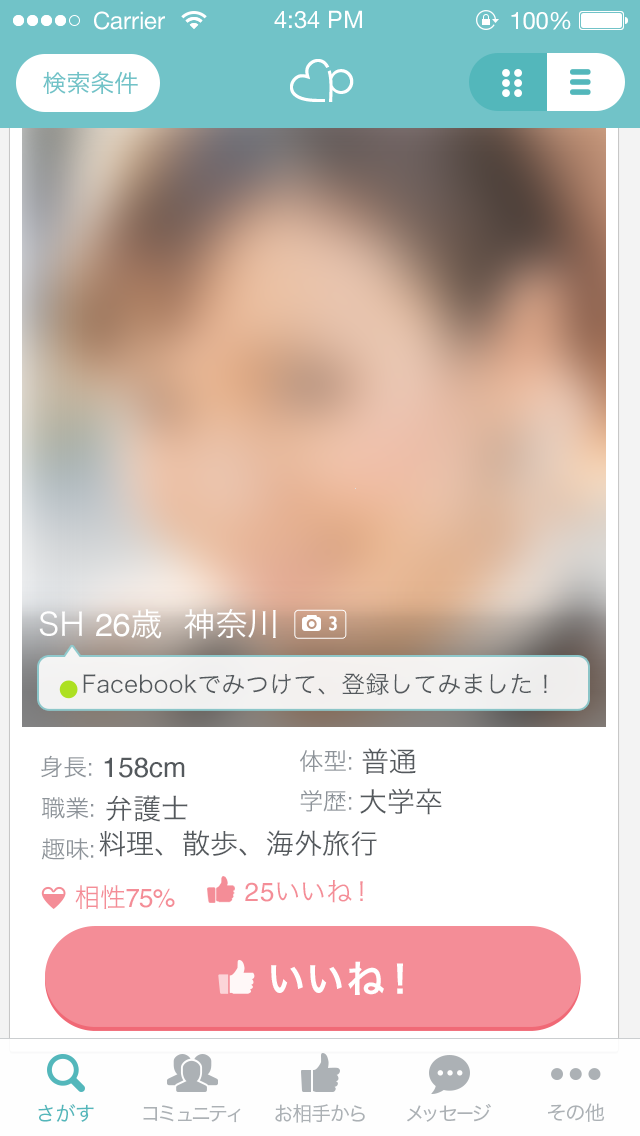Open the メッセージ tab
The width and height of the screenshot is (640, 1136).
[x=448, y=1088]
